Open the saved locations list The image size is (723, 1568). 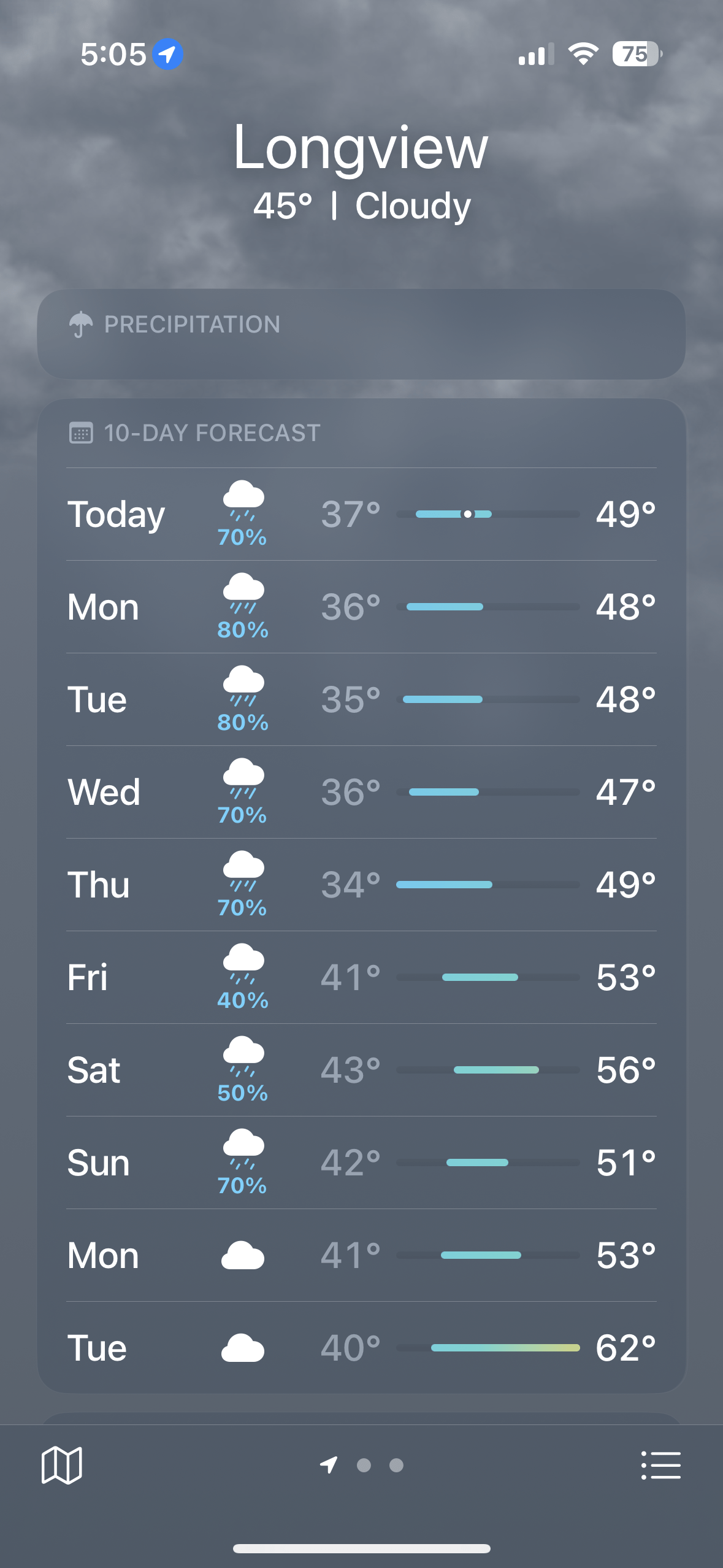point(660,1465)
